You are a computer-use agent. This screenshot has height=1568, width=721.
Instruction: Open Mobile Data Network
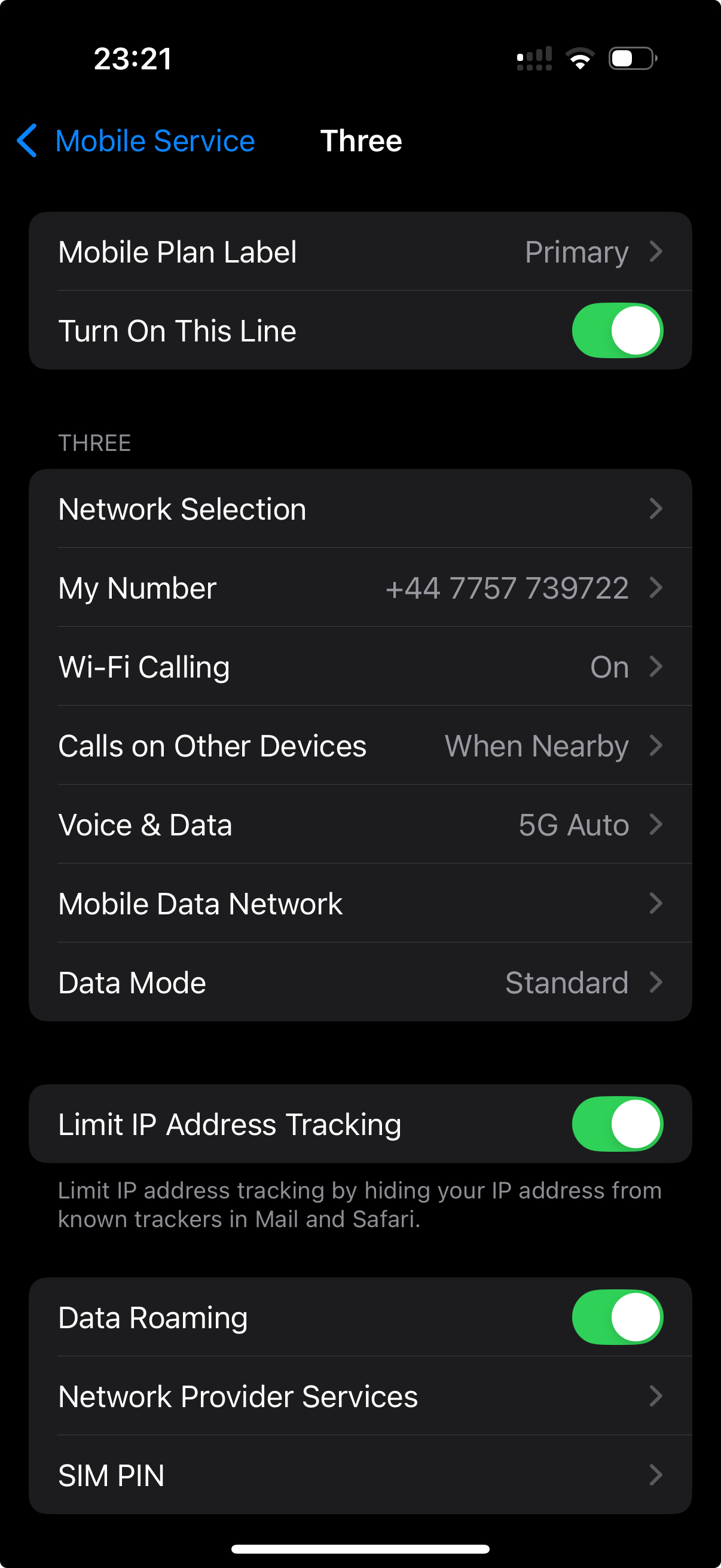pos(360,903)
